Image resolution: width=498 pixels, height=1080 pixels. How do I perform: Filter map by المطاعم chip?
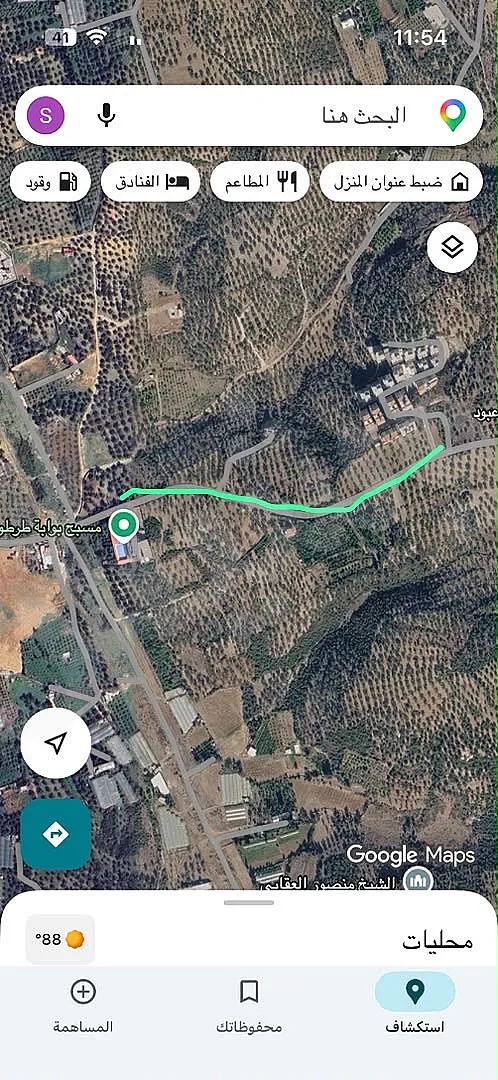pyautogui.click(x=259, y=182)
